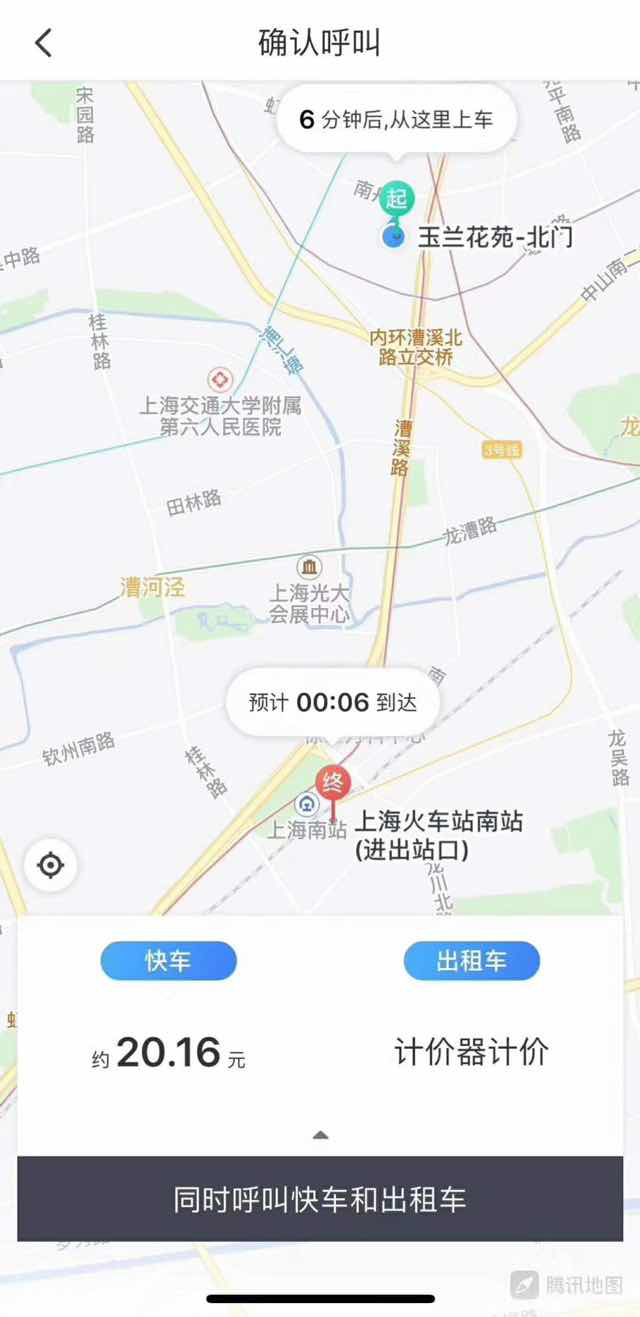Go back from the 确认呼叫 screen
The width and height of the screenshot is (640, 1317).
point(43,43)
